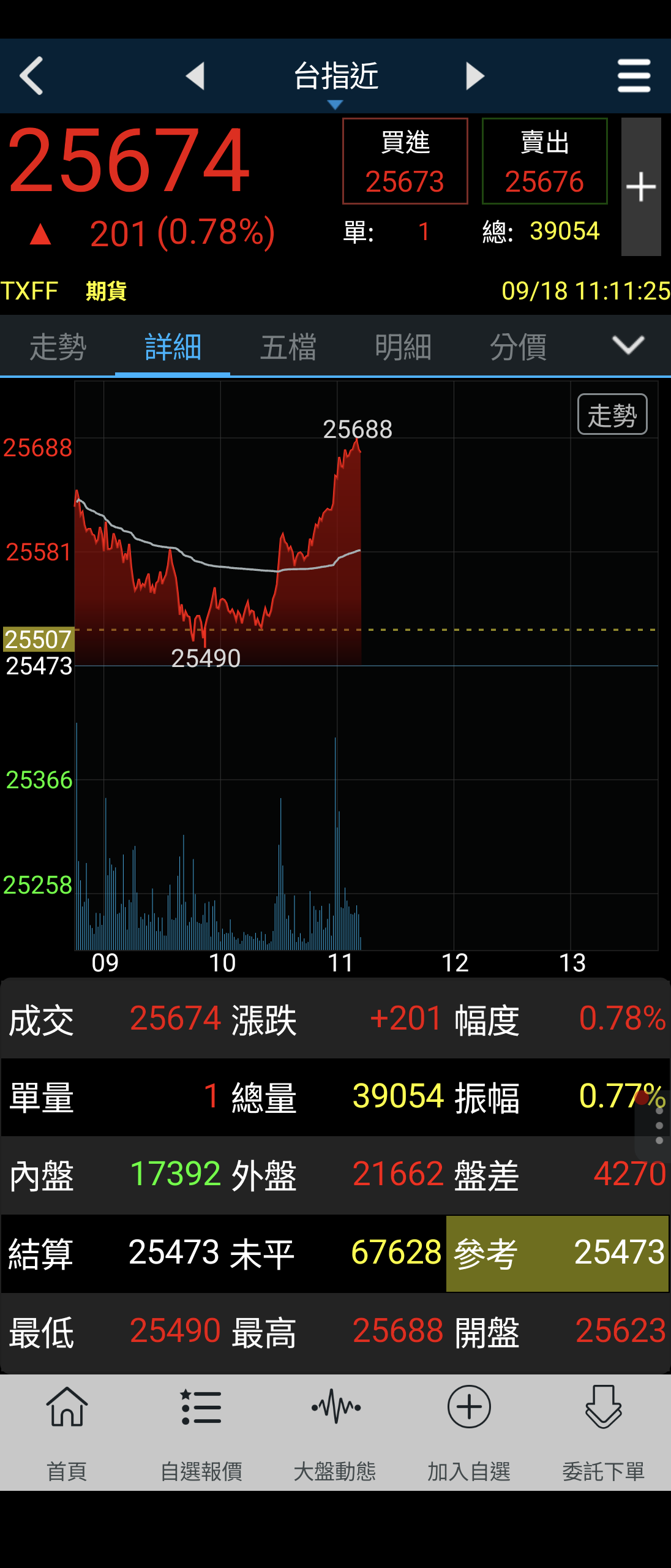Expand the hidden tabs chevron
Viewport: 671px width, 1568px height.
[628, 346]
